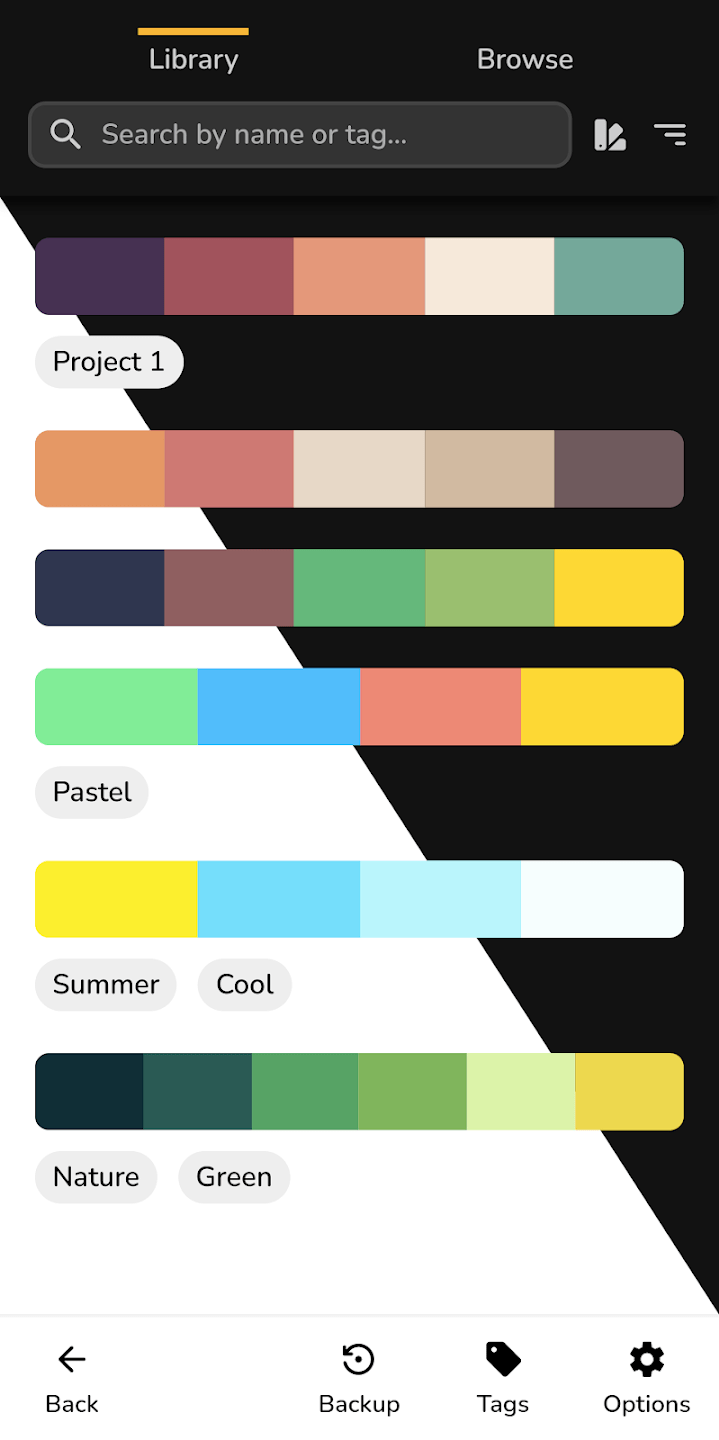Tap the Project 1 tag chip
Viewport: 719px width, 1440px height.
click(109, 362)
